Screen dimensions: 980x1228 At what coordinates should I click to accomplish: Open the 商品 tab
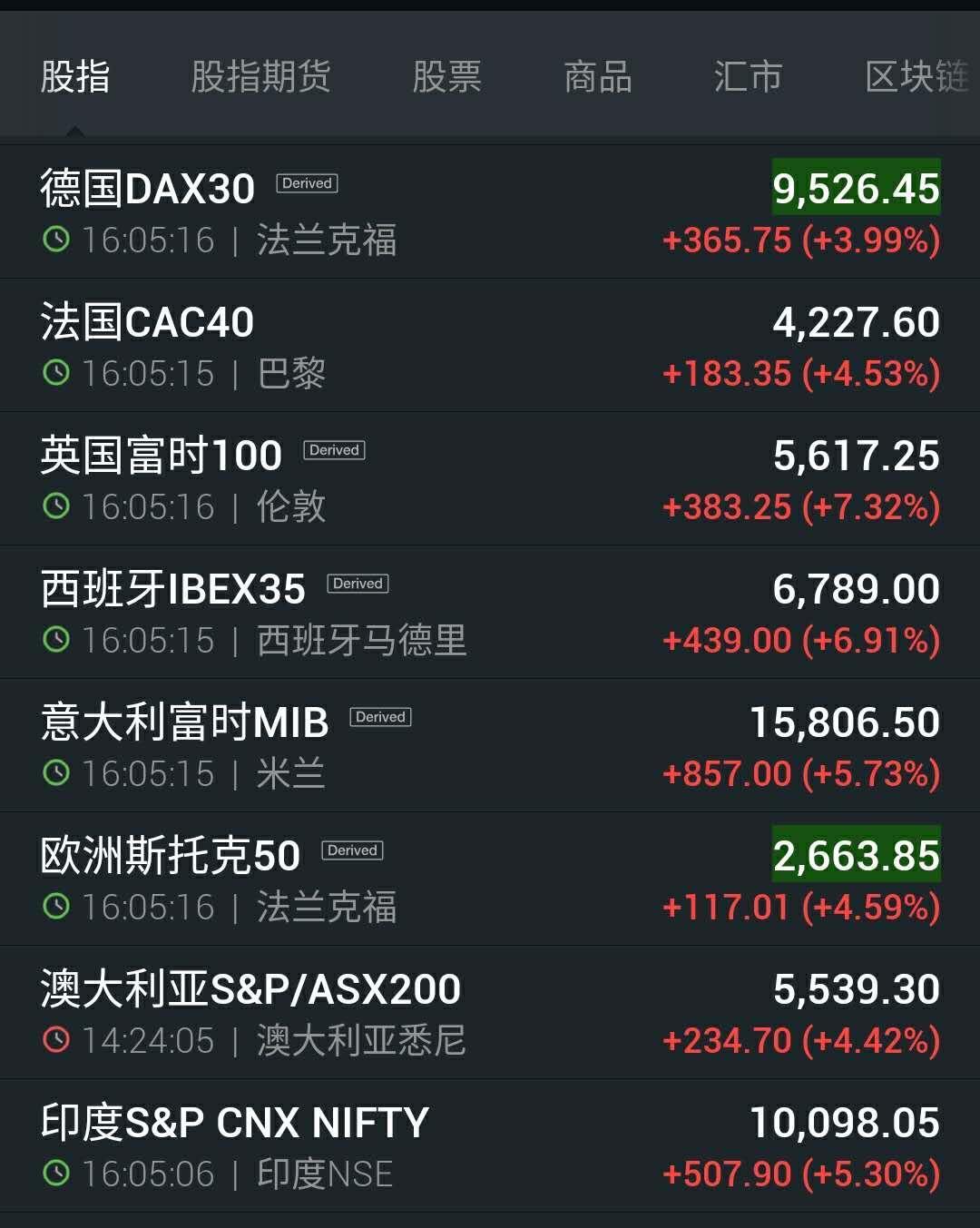[597, 77]
